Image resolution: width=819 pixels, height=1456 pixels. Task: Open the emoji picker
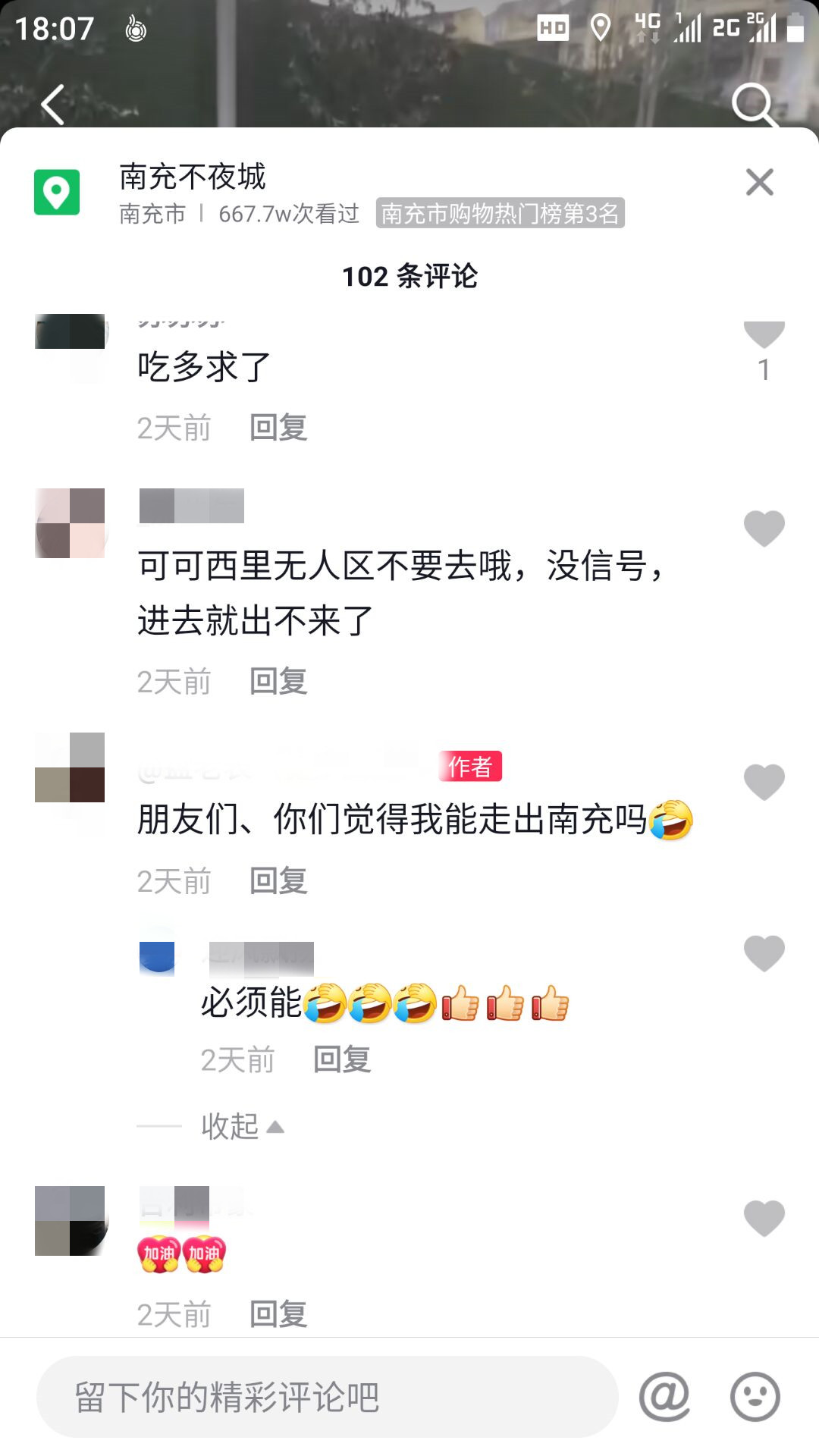pyautogui.click(x=755, y=1397)
